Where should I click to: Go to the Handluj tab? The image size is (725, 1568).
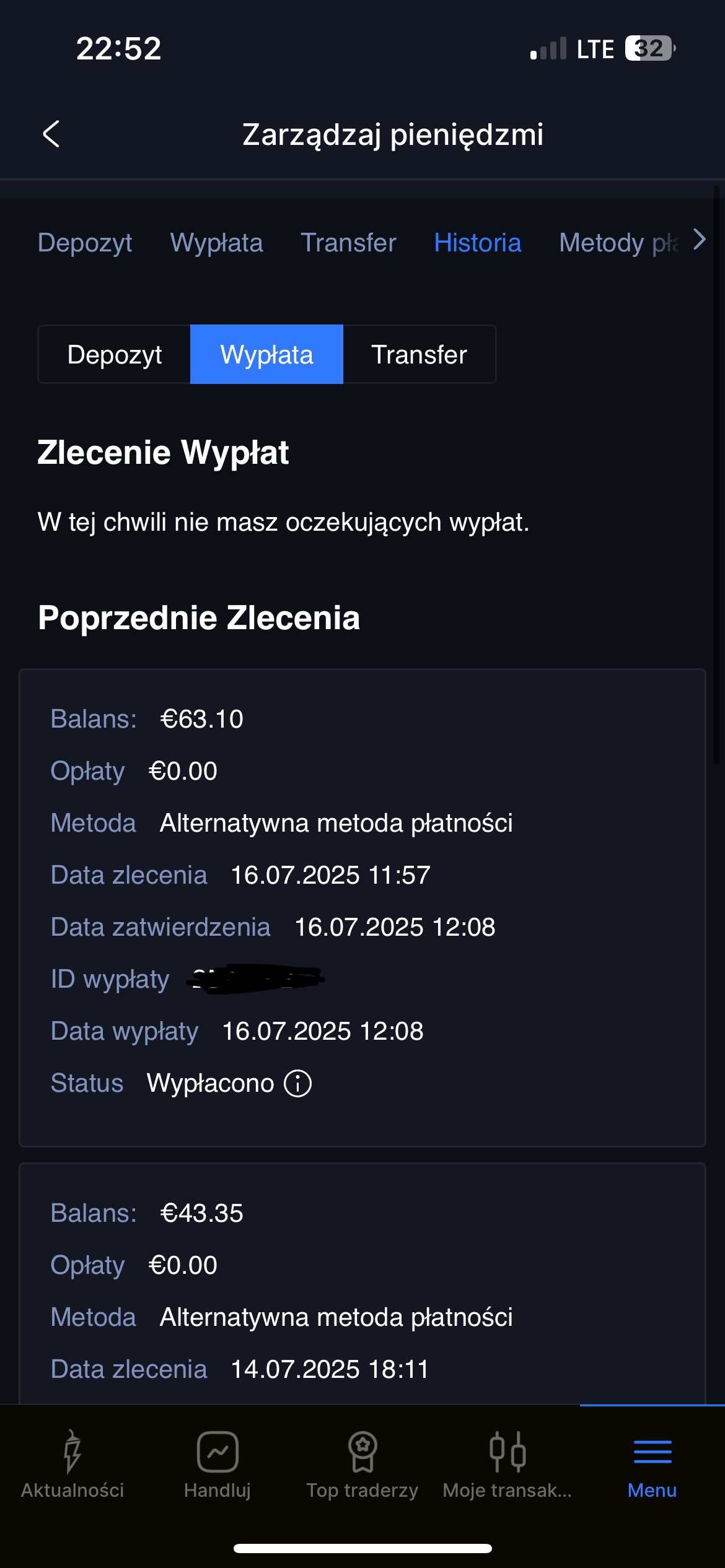click(x=217, y=1464)
